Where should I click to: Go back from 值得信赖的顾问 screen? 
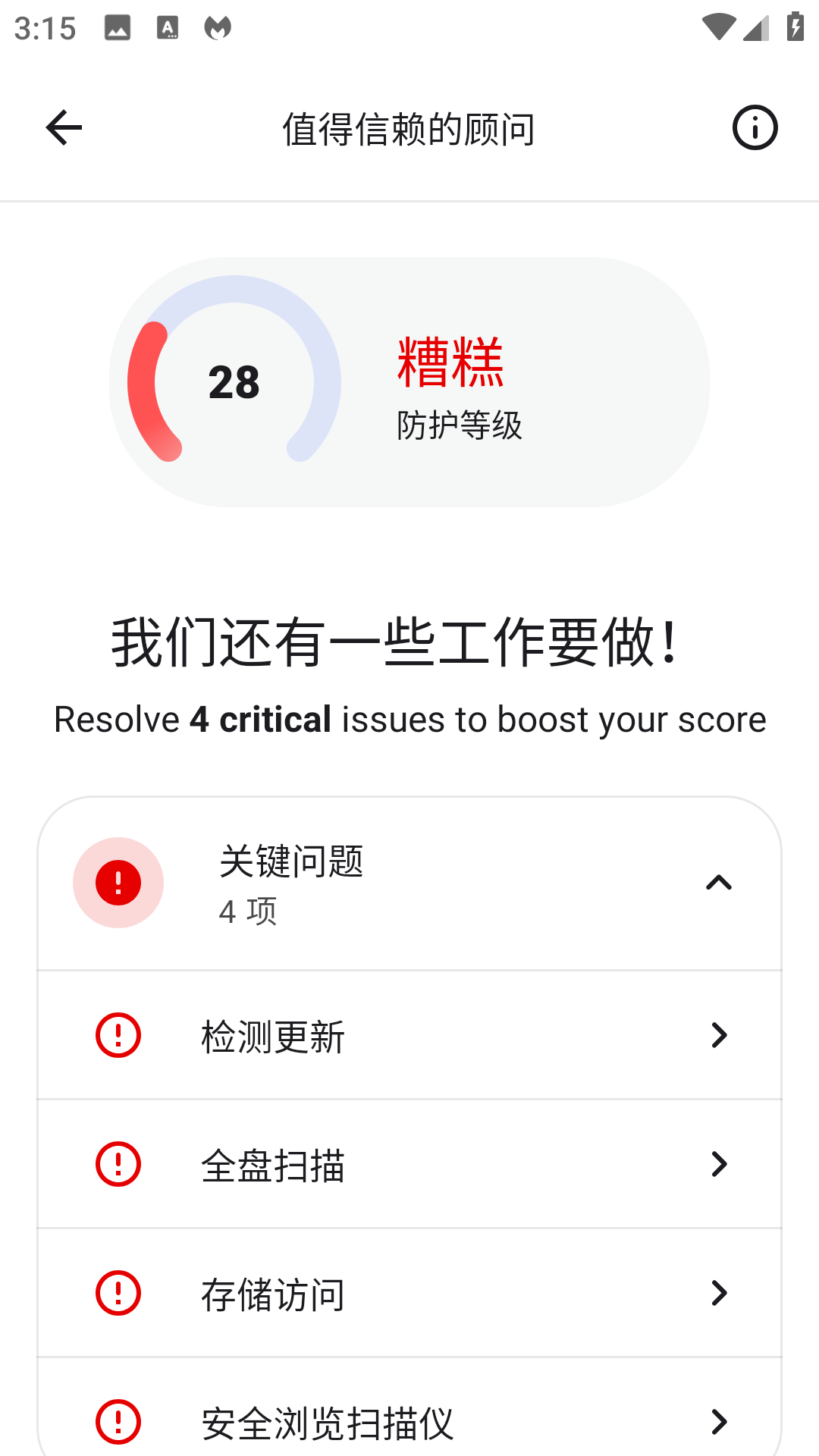pyautogui.click(x=64, y=127)
